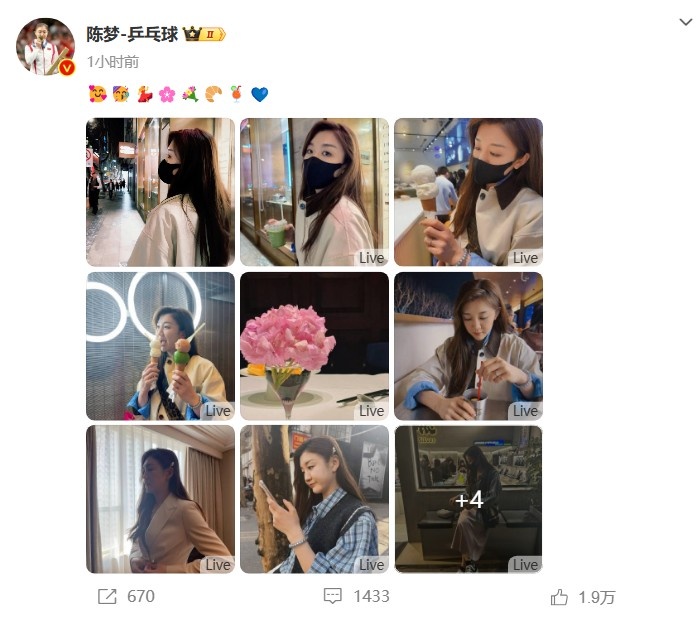Open the 1433 comments
697x617 pixels.
(x=356, y=596)
